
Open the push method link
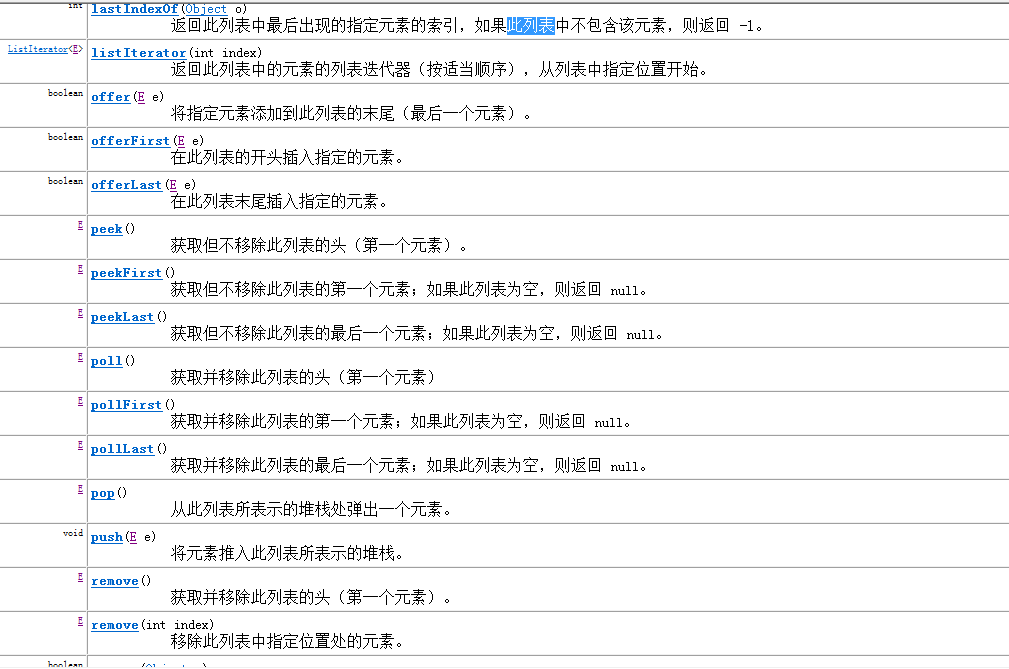tap(106, 537)
